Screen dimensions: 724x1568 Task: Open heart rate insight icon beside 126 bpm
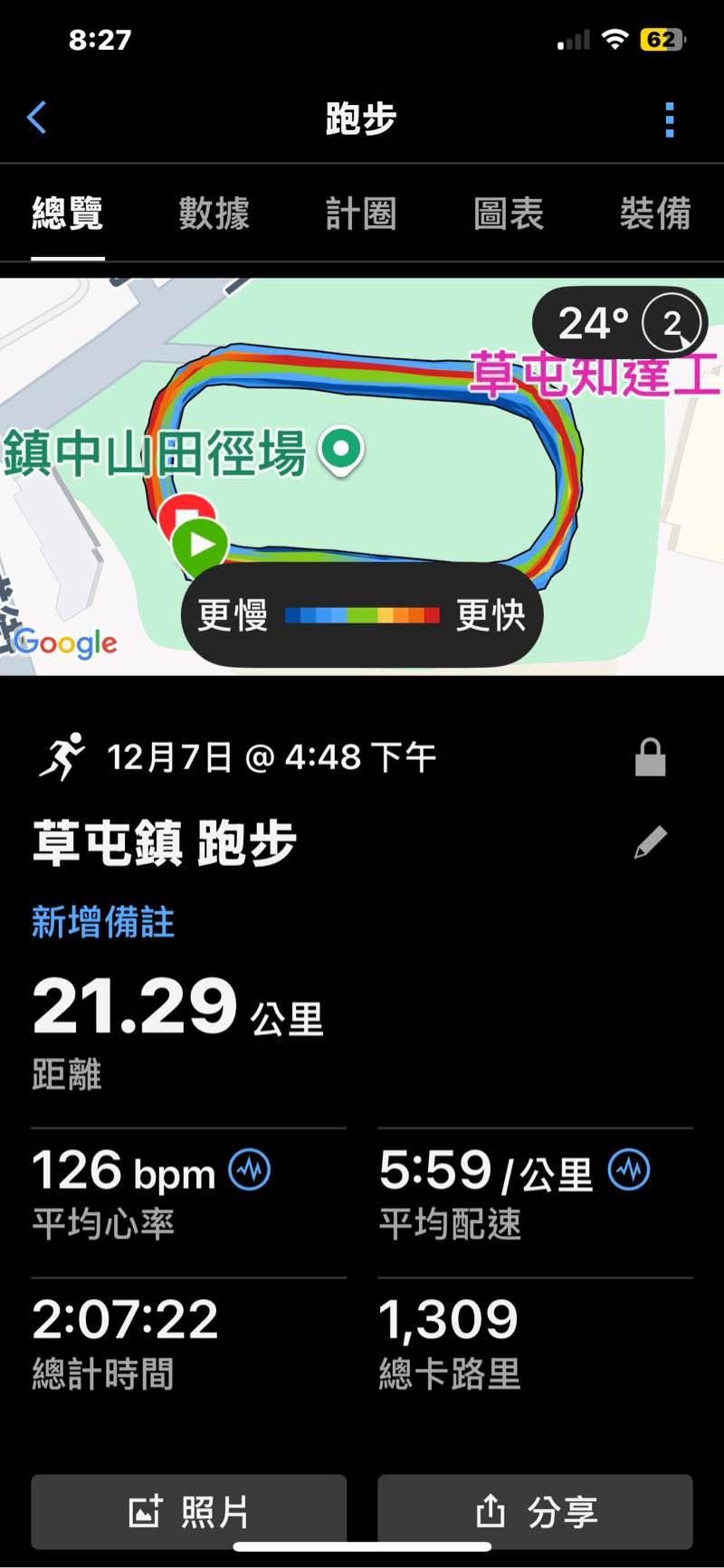[249, 1170]
